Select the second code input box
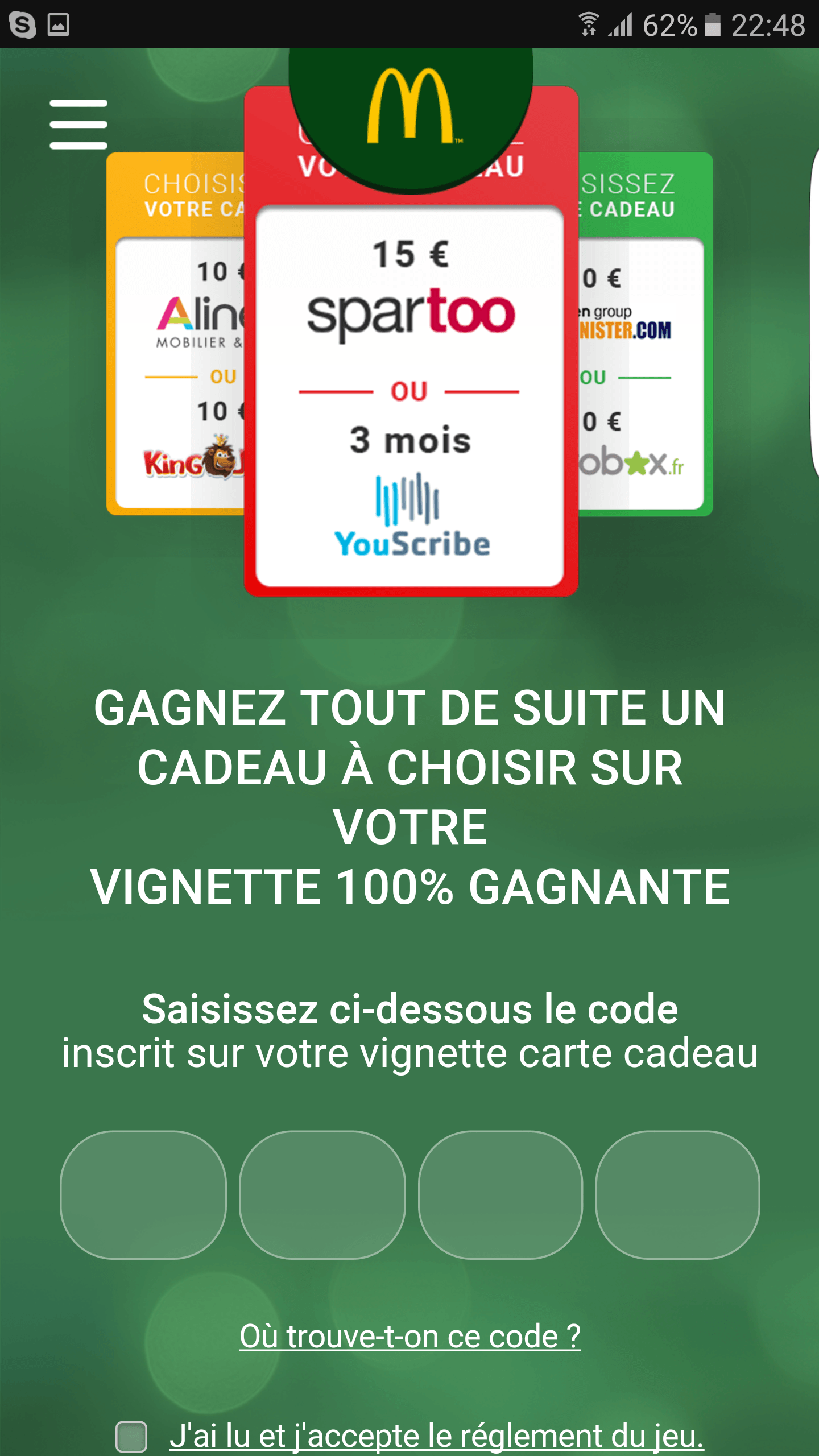The image size is (819, 1456). 322,1194
